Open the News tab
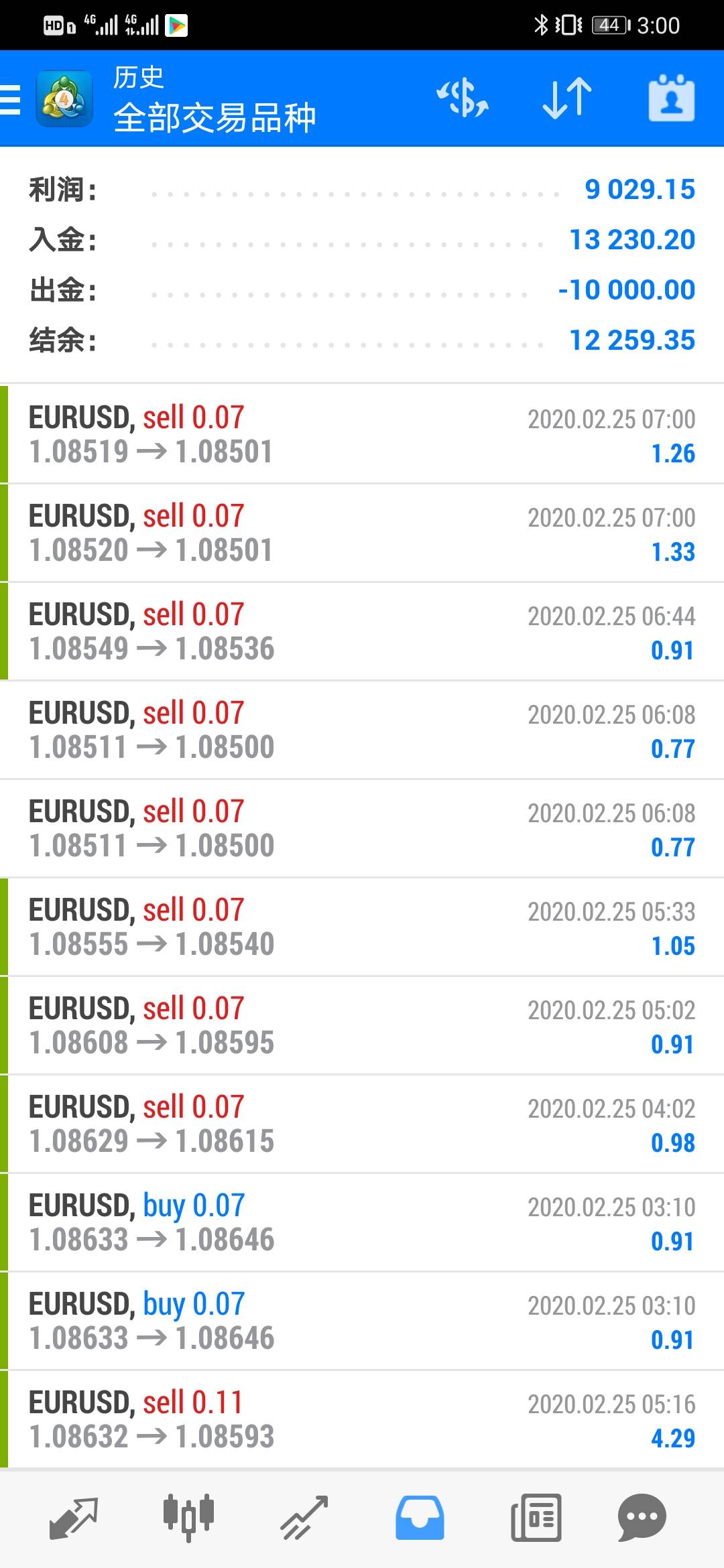Image resolution: width=724 pixels, height=1568 pixels. tap(536, 1517)
